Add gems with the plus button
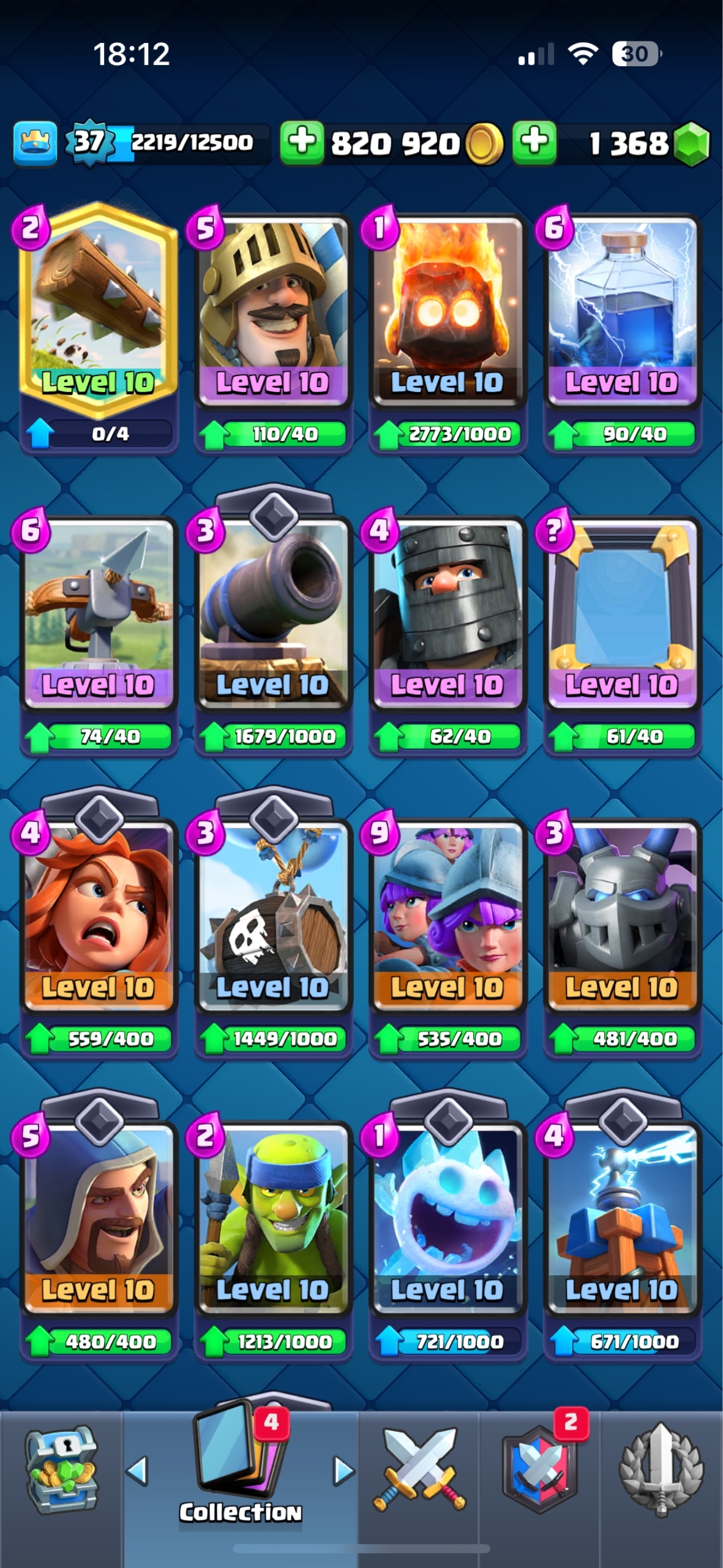The width and height of the screenshot is (723, 1568). click(x=534, y=142)
